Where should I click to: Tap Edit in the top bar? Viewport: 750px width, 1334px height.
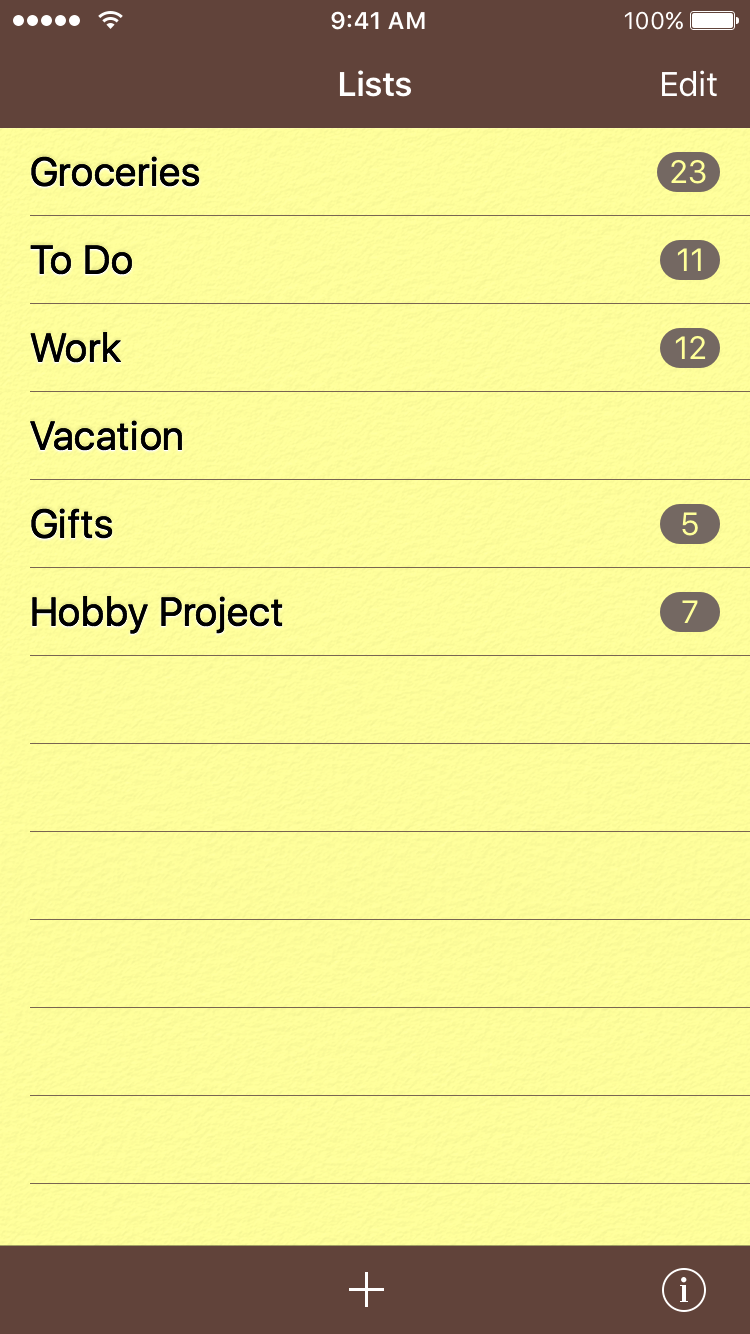click(688, 84)
